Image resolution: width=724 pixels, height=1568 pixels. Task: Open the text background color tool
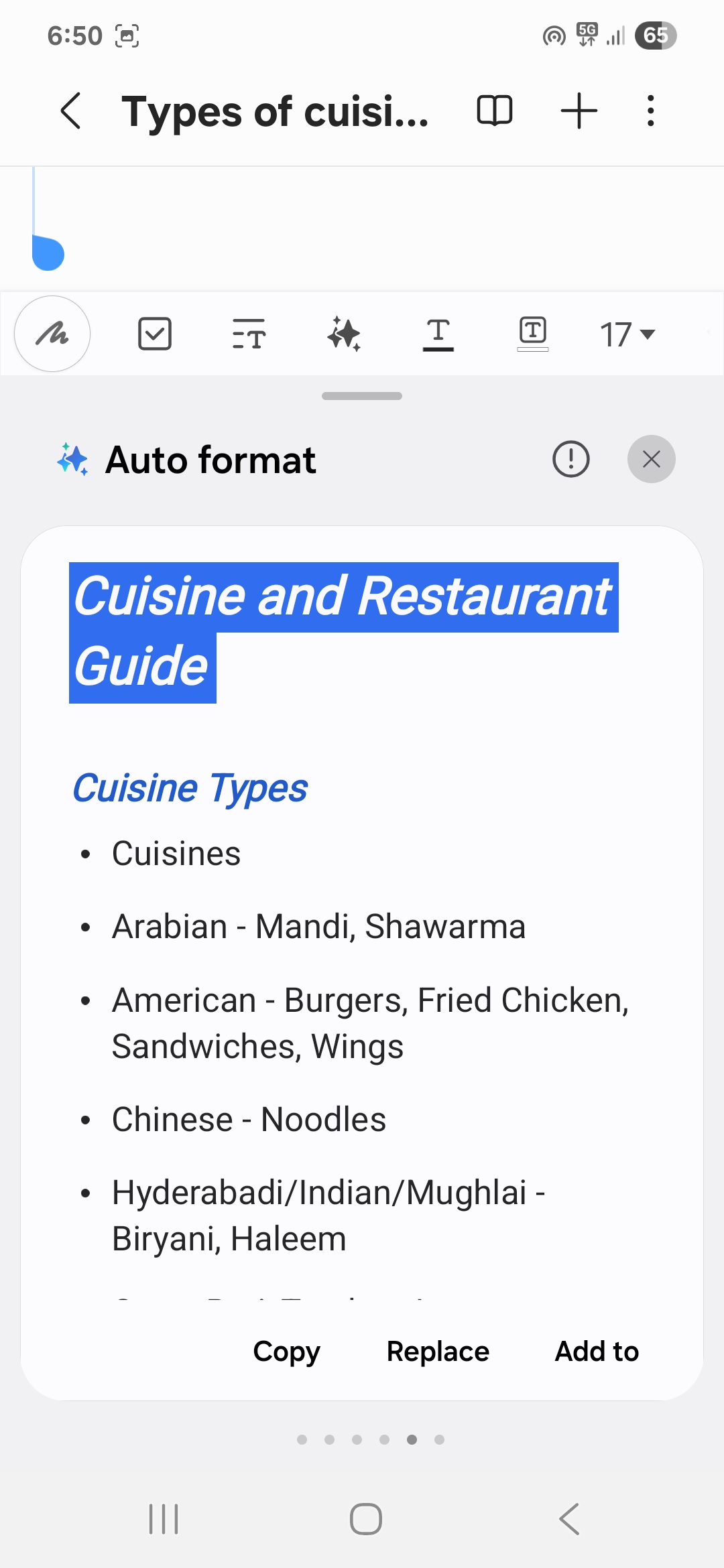(533, 334)
